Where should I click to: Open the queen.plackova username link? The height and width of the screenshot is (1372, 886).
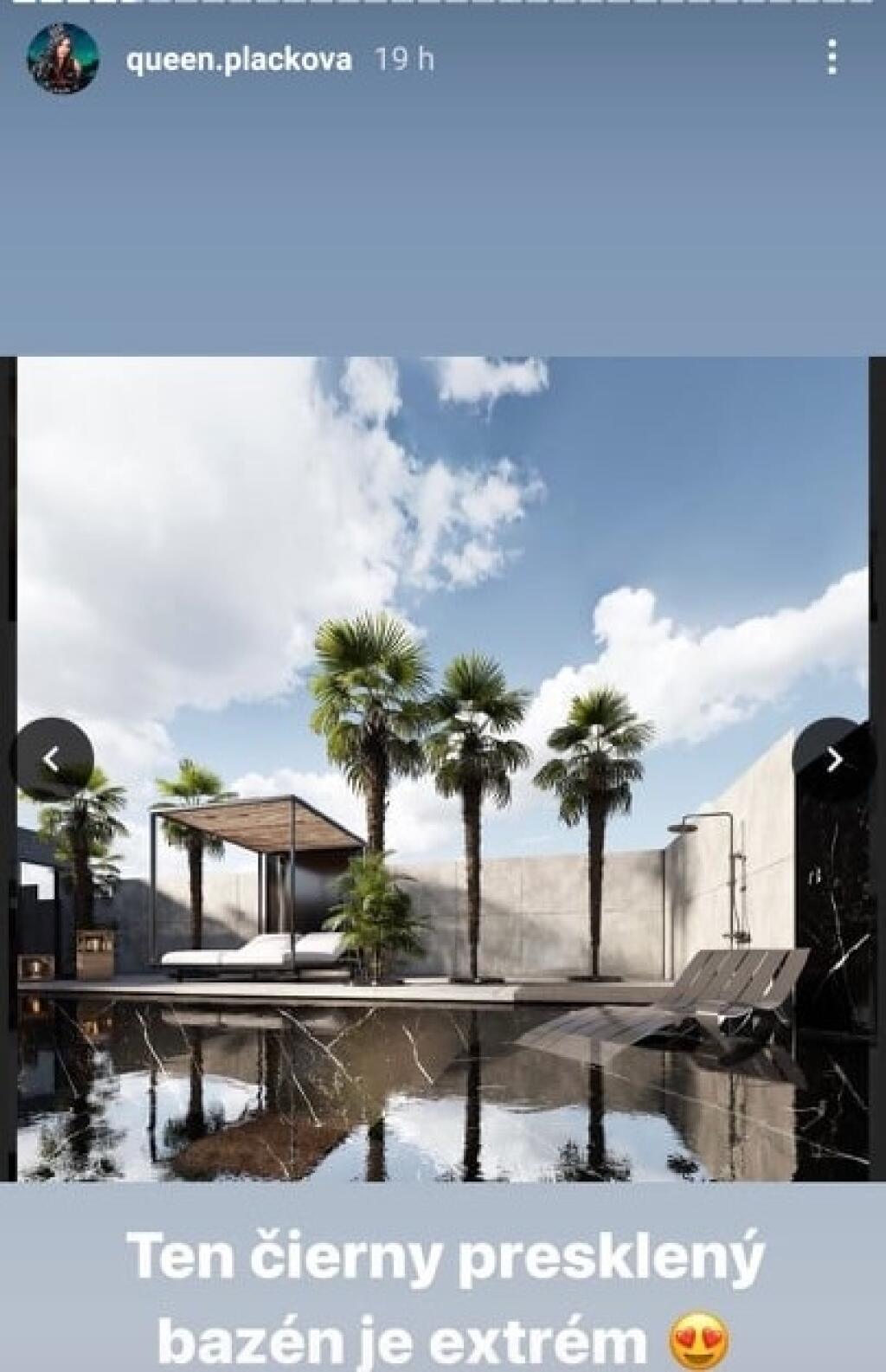pyautogui.click(x=239, y=59)
